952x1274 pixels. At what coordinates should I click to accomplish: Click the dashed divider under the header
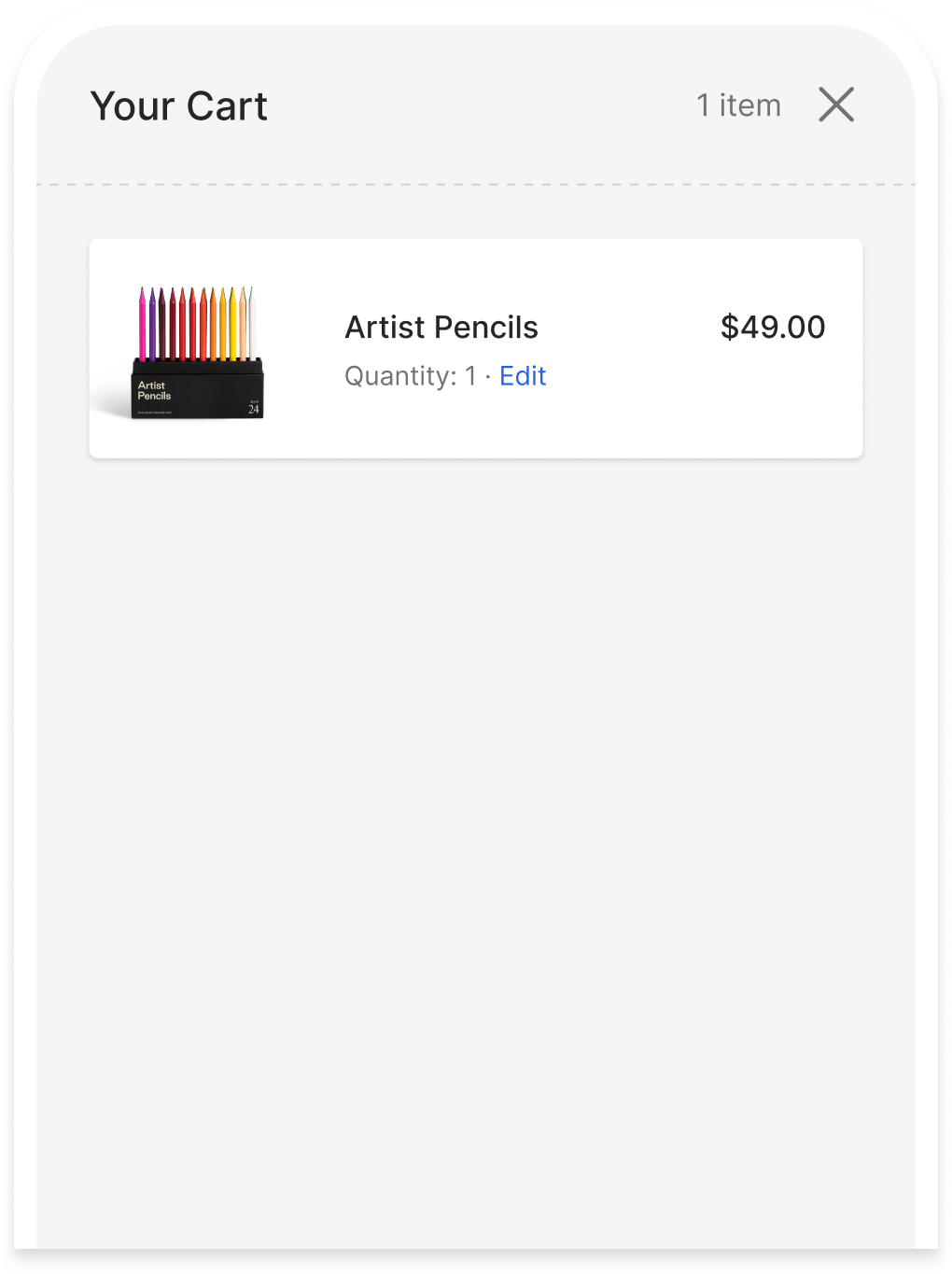click(x=476, y=184)
